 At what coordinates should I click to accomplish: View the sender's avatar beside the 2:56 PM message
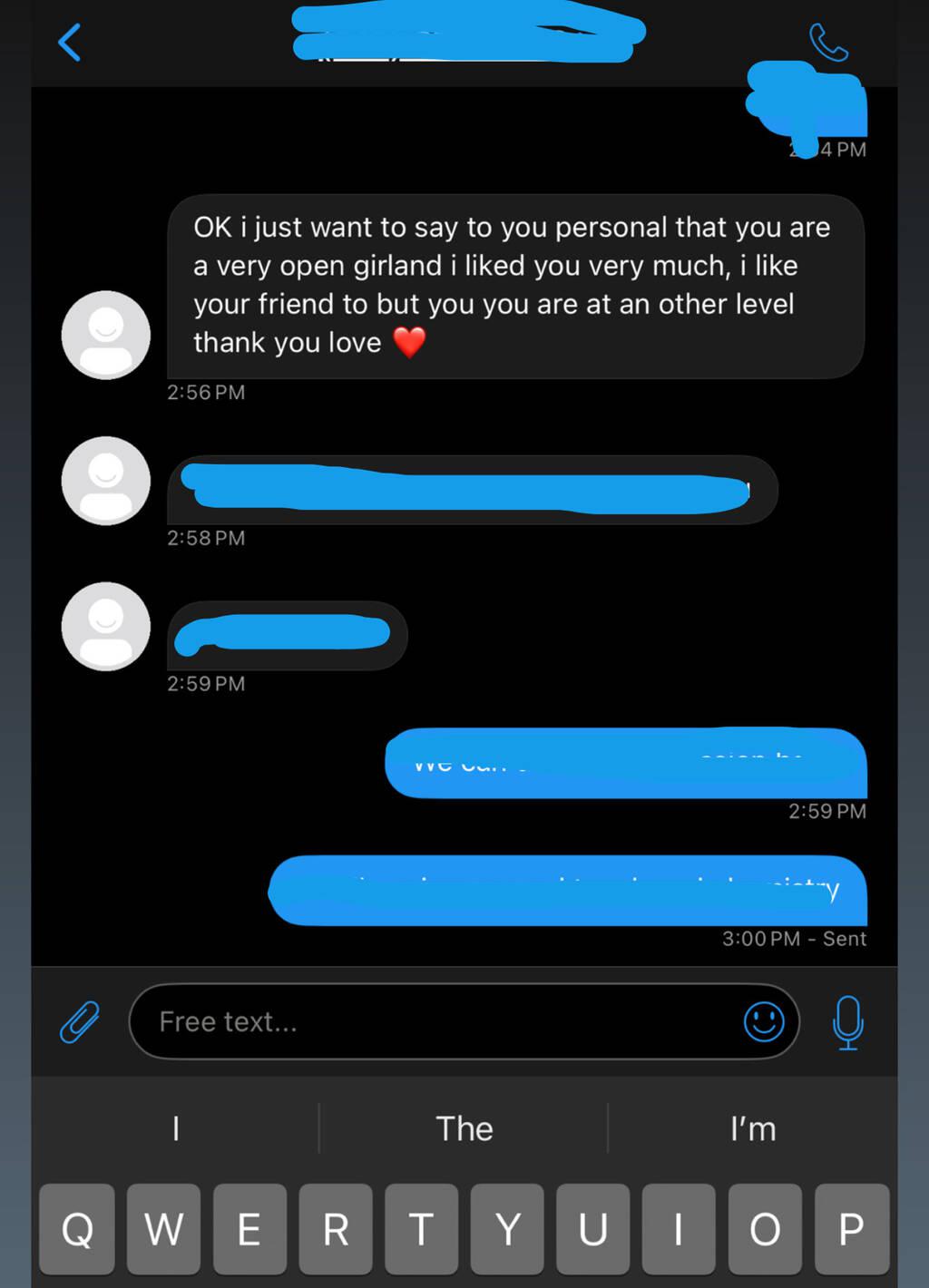coord(106,335)
